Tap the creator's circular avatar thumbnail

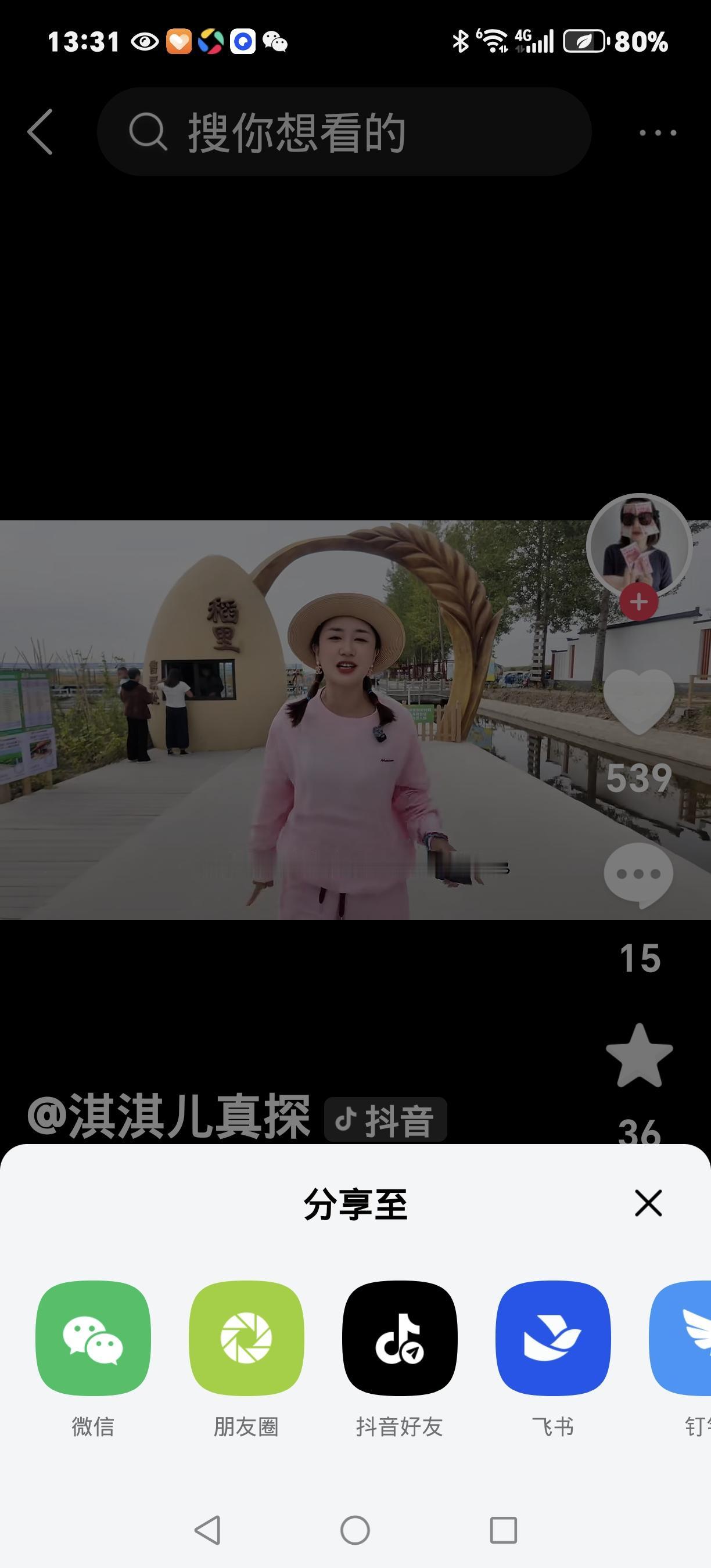coord(638,545)
